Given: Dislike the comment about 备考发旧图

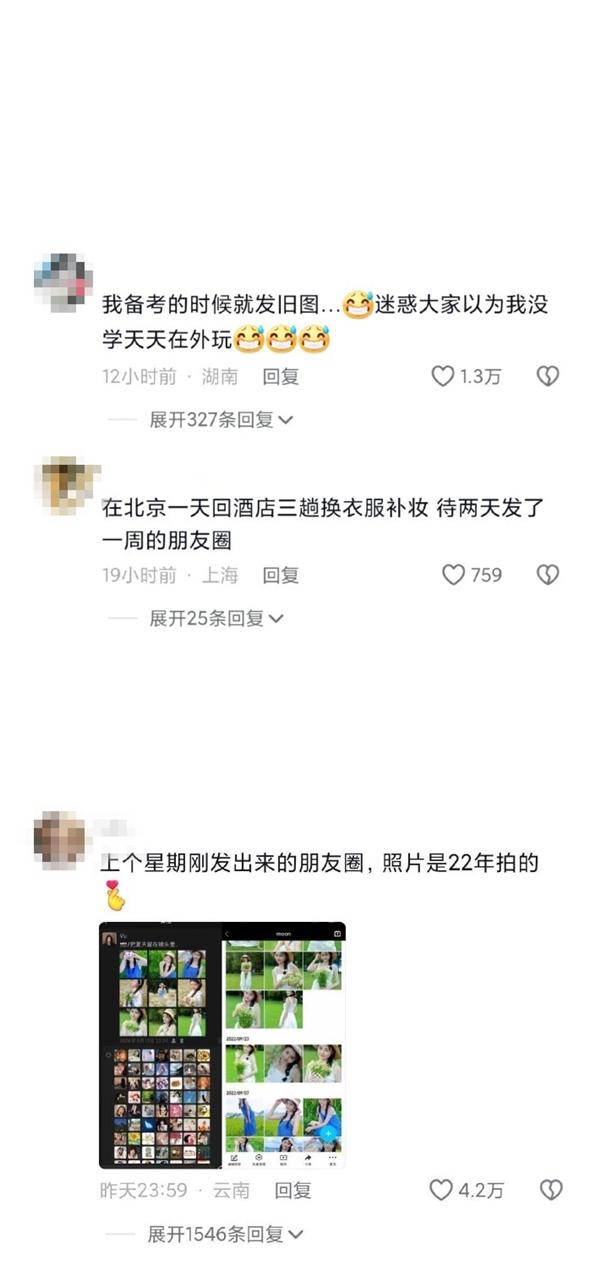Looking at the screenshot, I should point(547,377).
